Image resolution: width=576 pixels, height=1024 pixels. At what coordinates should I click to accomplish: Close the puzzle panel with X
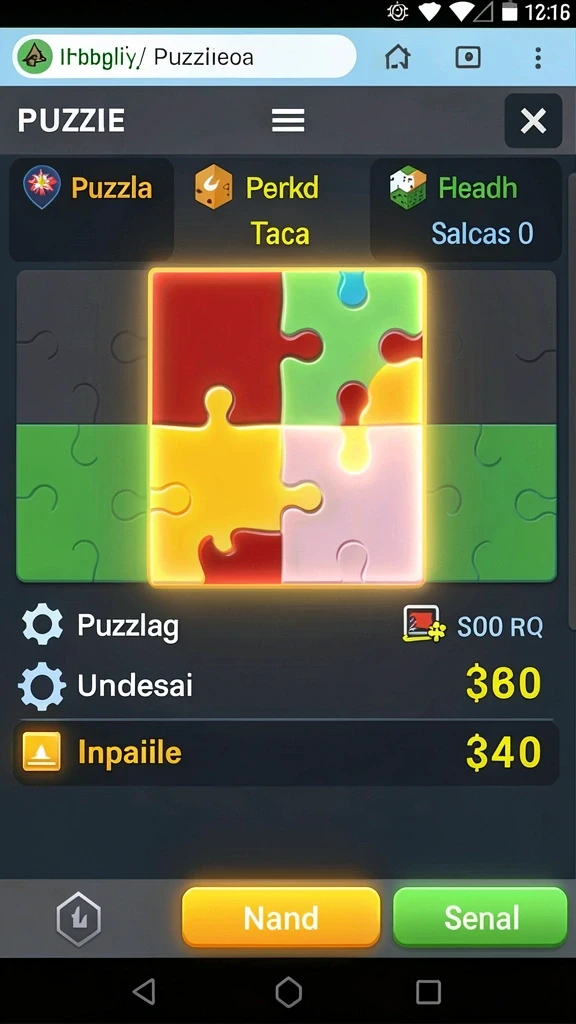(x=533, y=121)
